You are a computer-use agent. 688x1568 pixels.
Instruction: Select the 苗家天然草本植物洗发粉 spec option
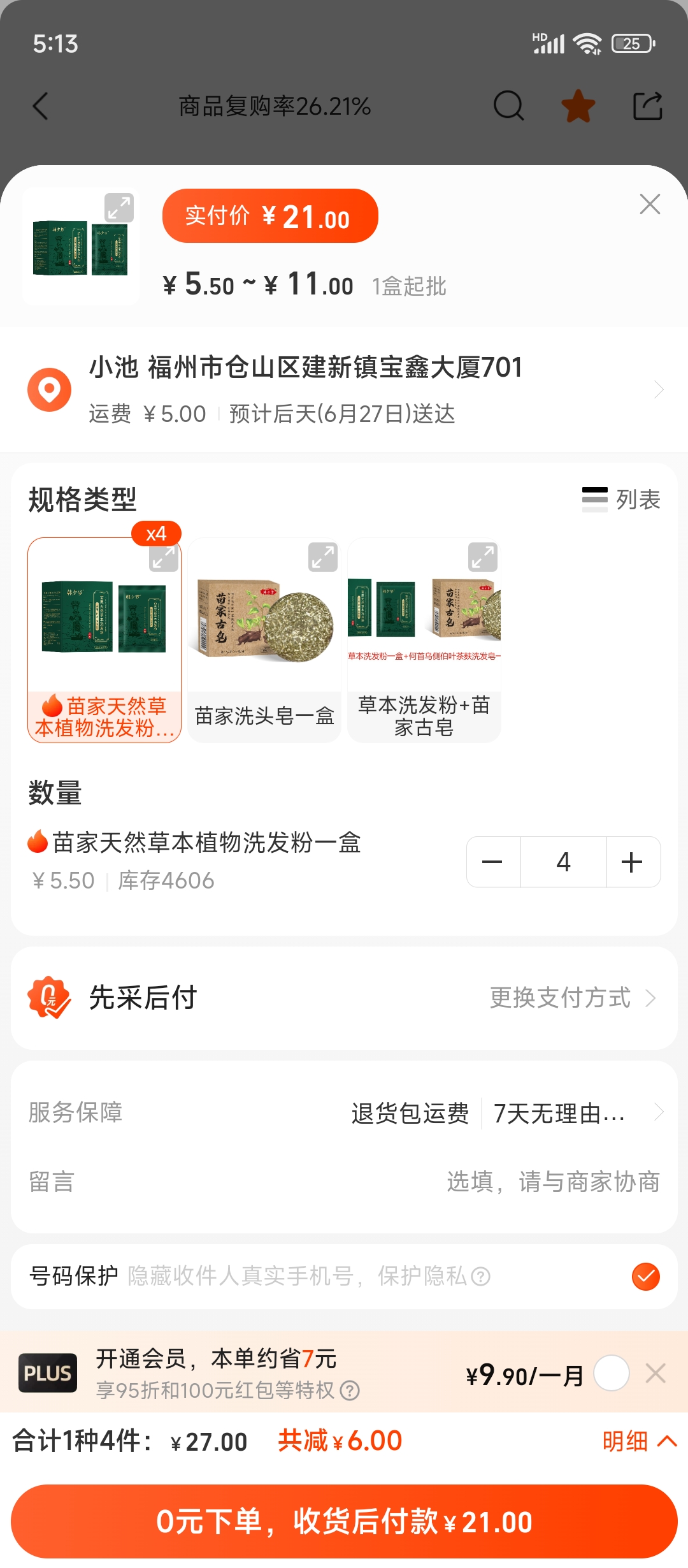[104, 640]
